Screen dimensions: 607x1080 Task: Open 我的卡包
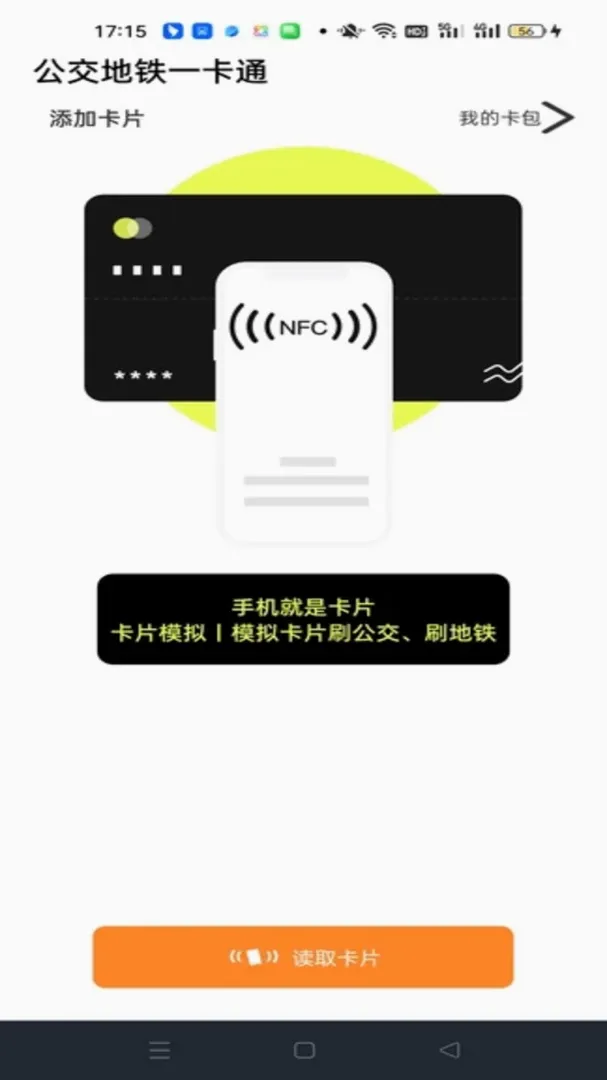pyautogui.click(x=516, y=118)
